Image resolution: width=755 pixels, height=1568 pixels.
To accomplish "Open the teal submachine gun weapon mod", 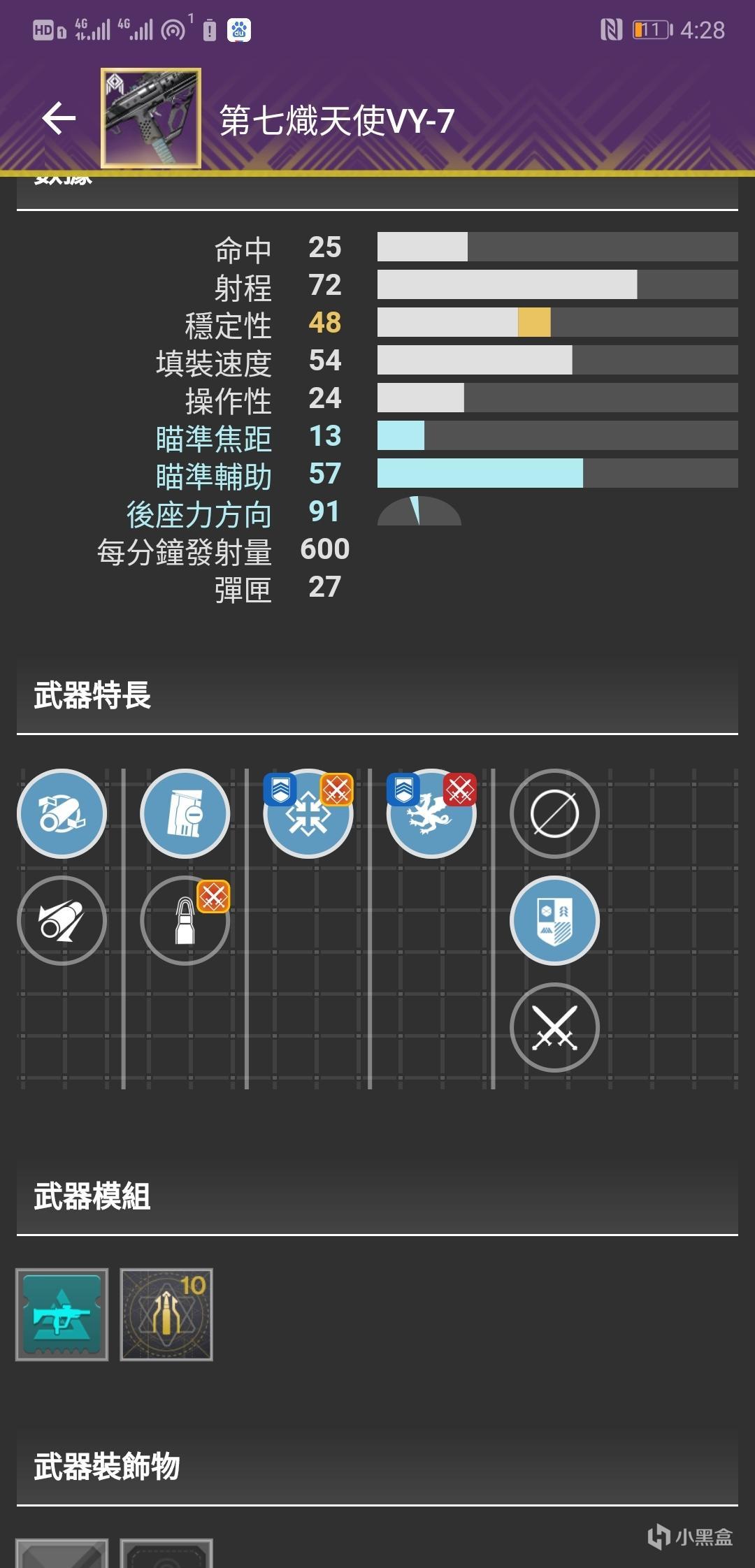I will pyautogui.click(x=62, y=1314).
